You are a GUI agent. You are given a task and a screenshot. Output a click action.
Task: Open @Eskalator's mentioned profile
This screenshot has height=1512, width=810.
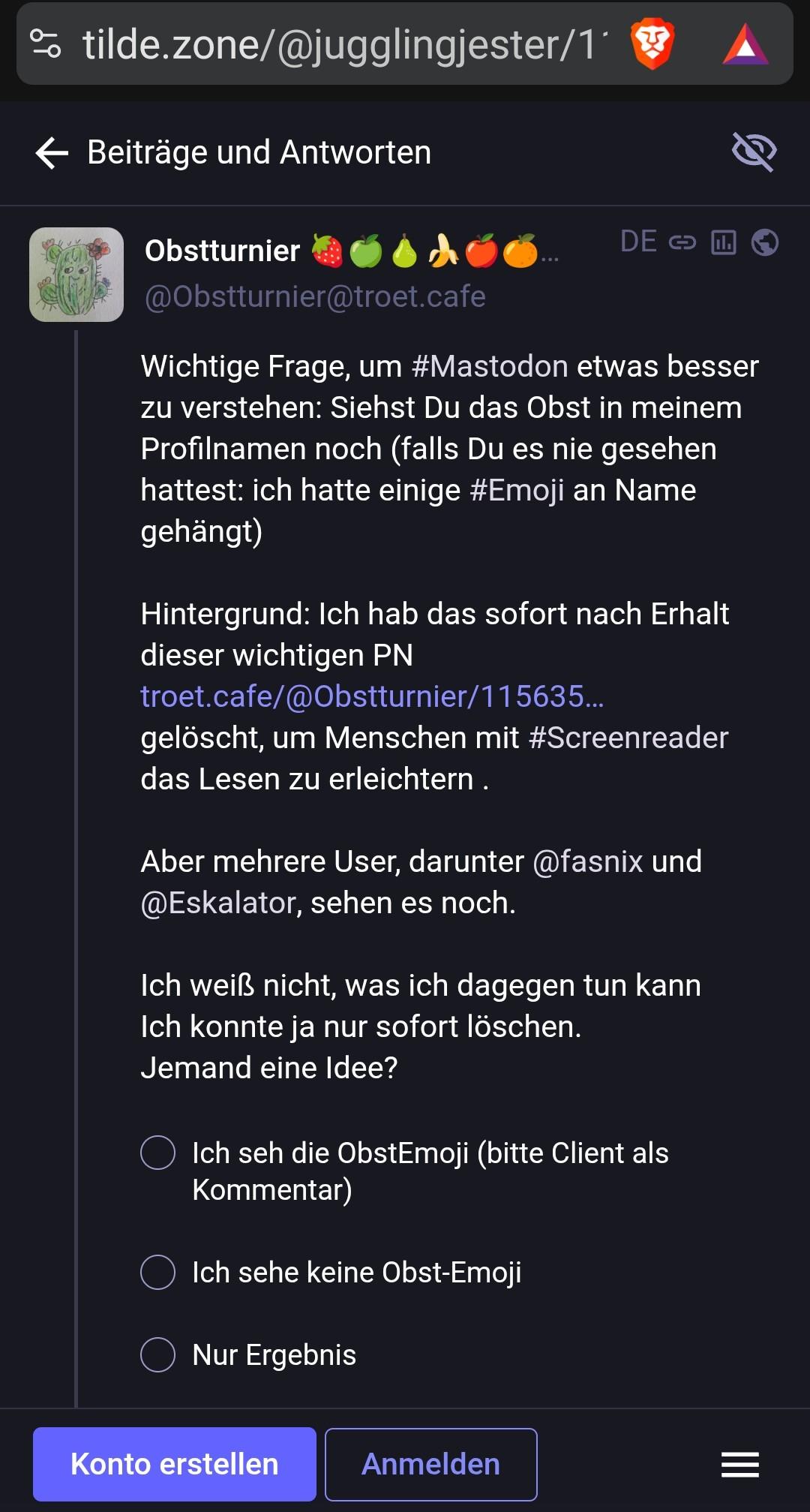point(218,903)
